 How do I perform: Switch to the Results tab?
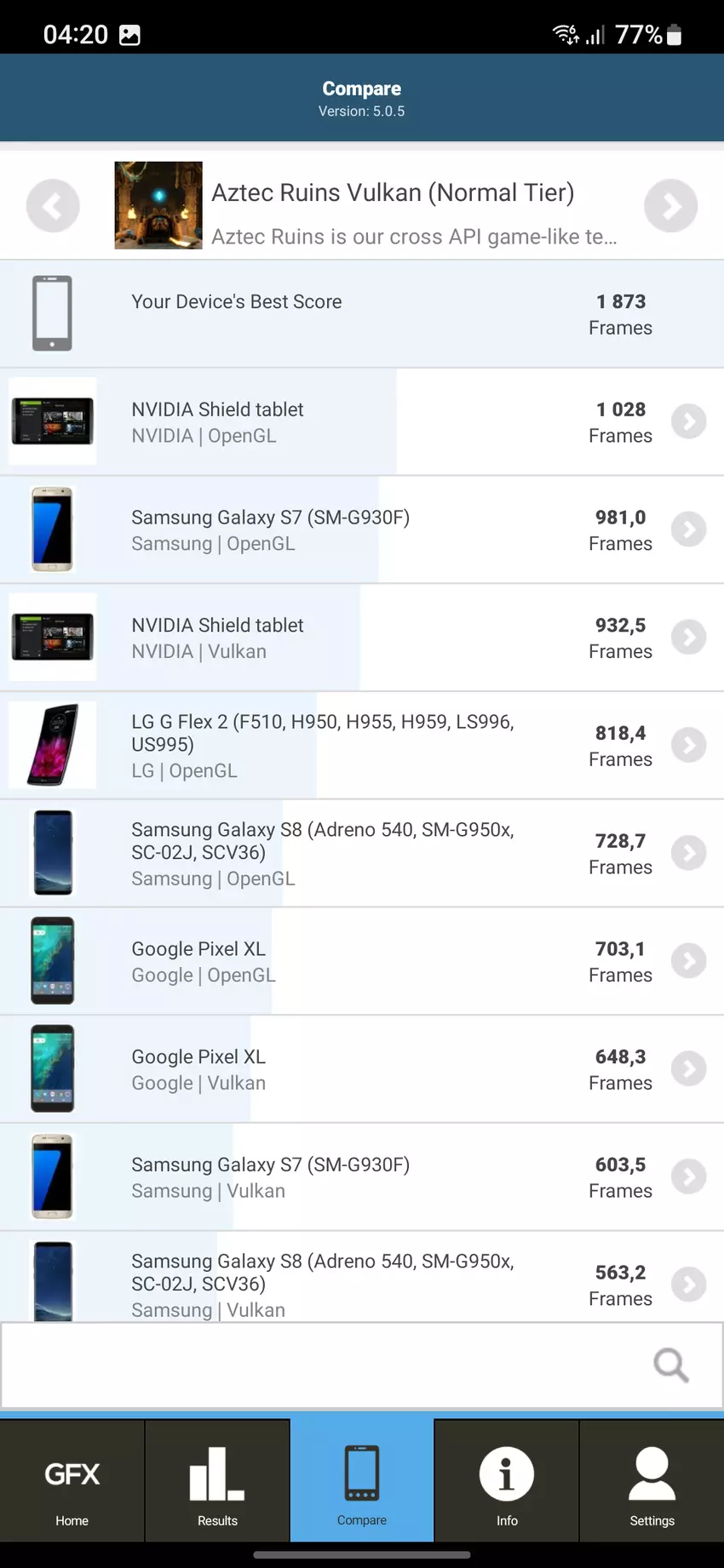(217, 1482)
